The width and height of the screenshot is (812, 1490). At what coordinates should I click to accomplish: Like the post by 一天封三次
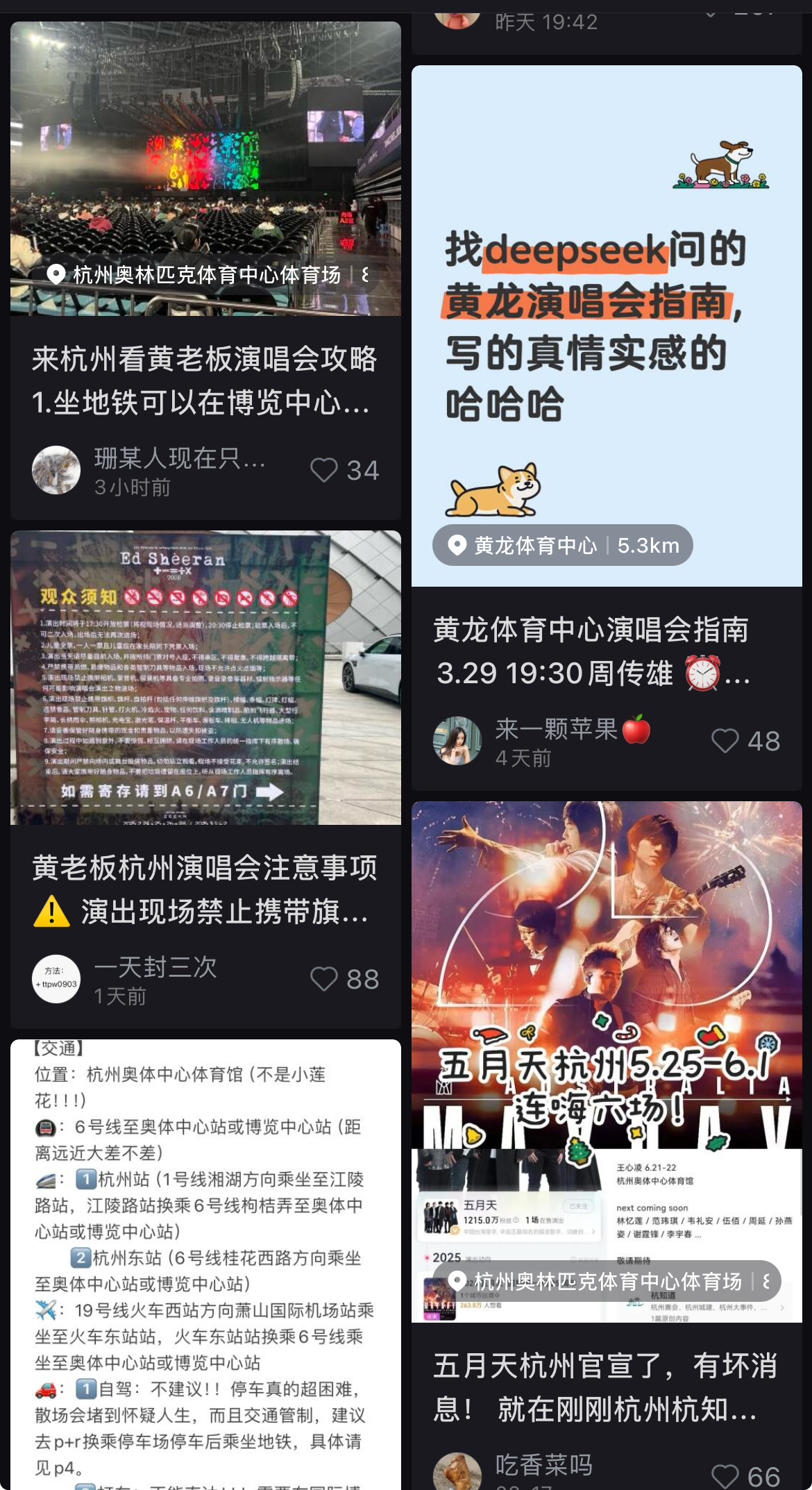click(x=324, y=979)
